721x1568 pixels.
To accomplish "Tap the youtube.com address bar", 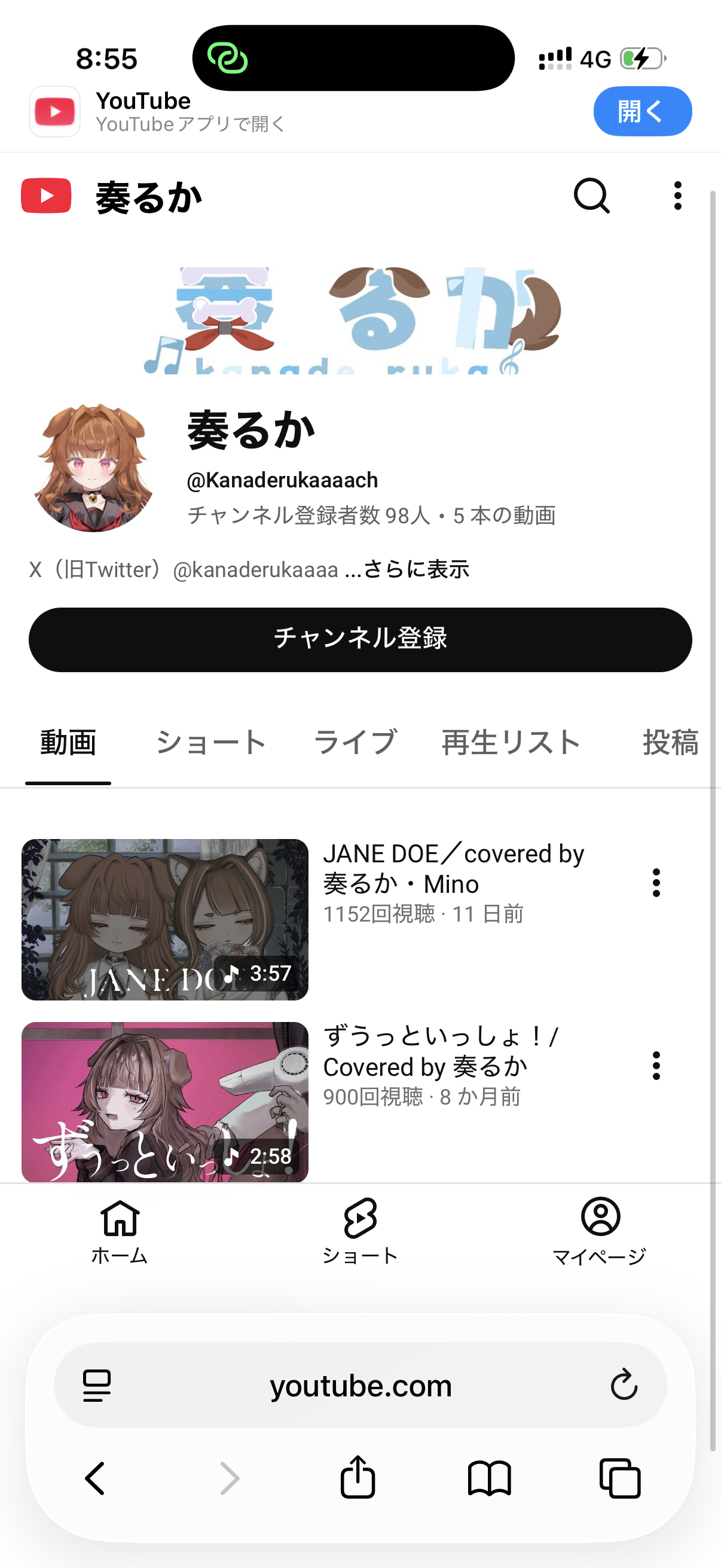I will point(360,1386).
